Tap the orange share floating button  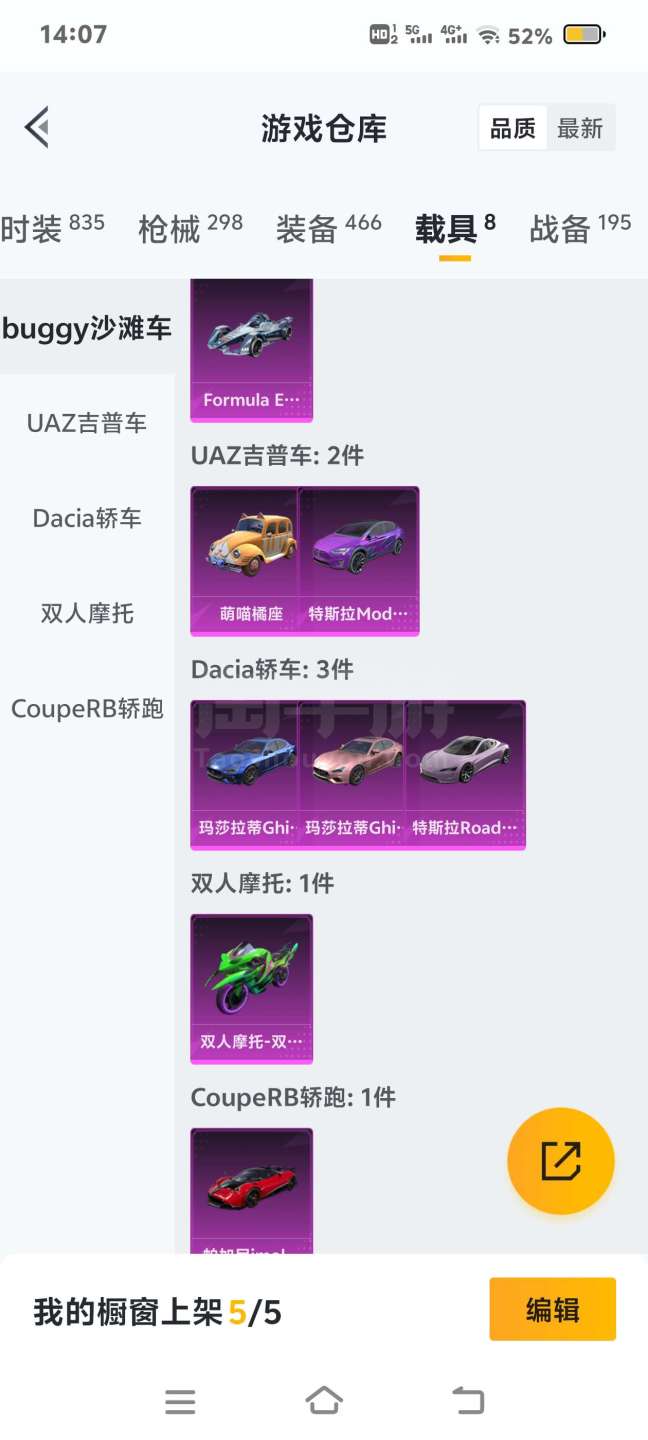click(560, 1160)
